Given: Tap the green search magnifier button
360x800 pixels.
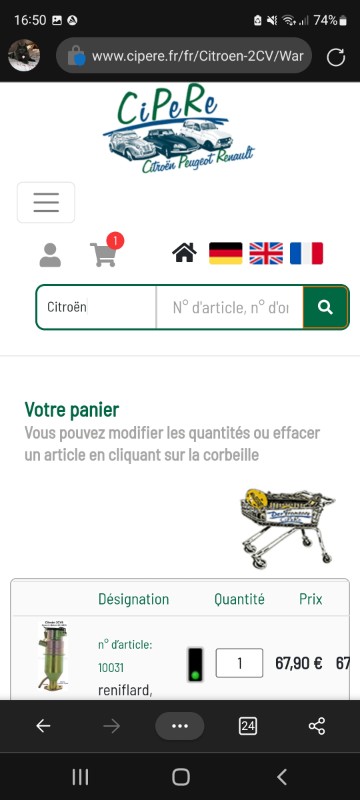Looking at the screenshot, I should [326, 307].
